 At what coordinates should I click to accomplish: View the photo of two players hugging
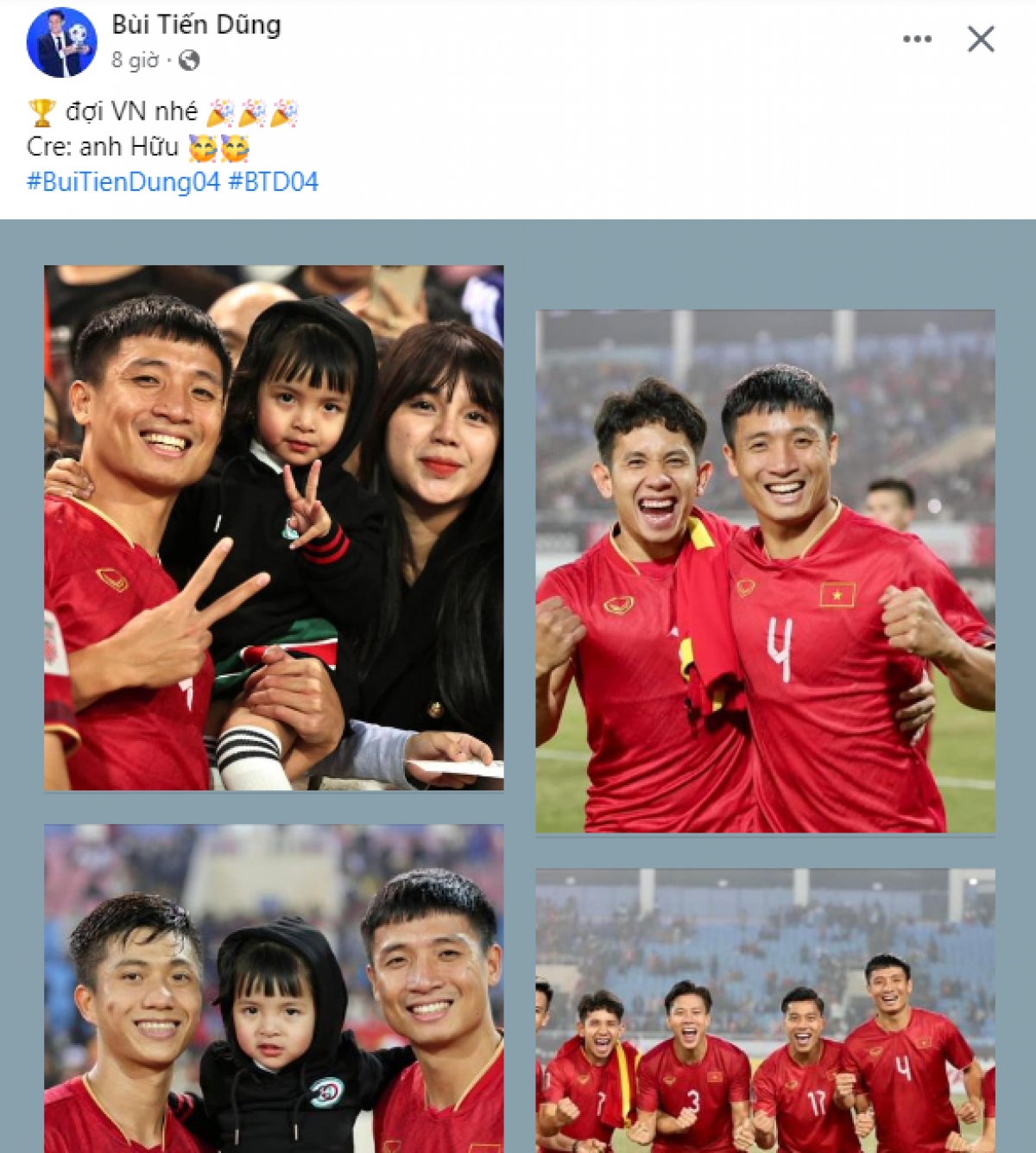765,571
